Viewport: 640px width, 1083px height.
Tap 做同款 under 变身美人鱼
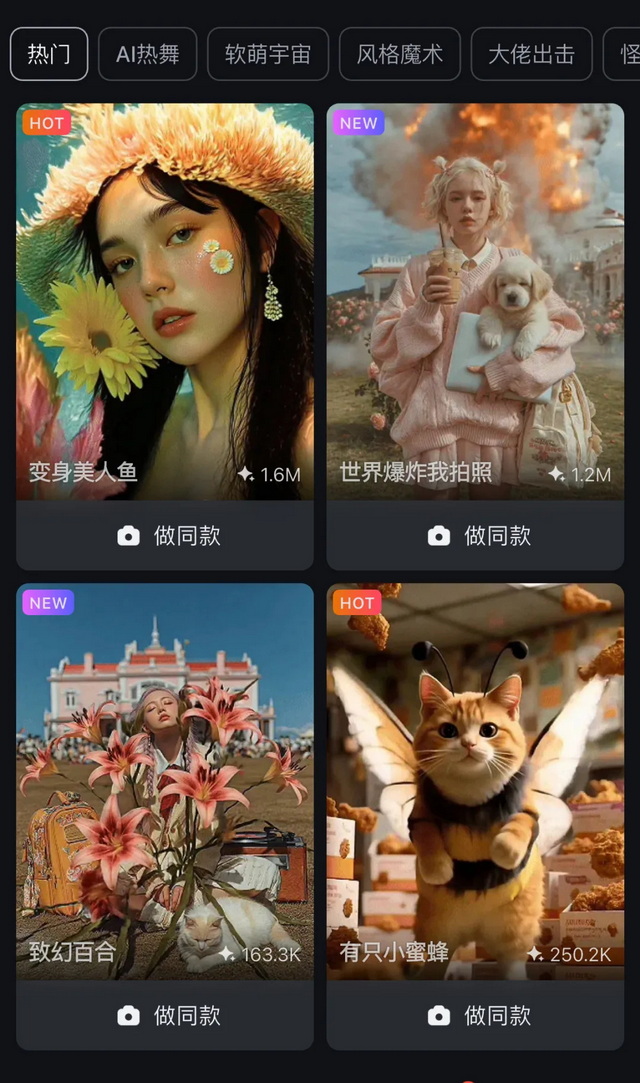[165, 536]
